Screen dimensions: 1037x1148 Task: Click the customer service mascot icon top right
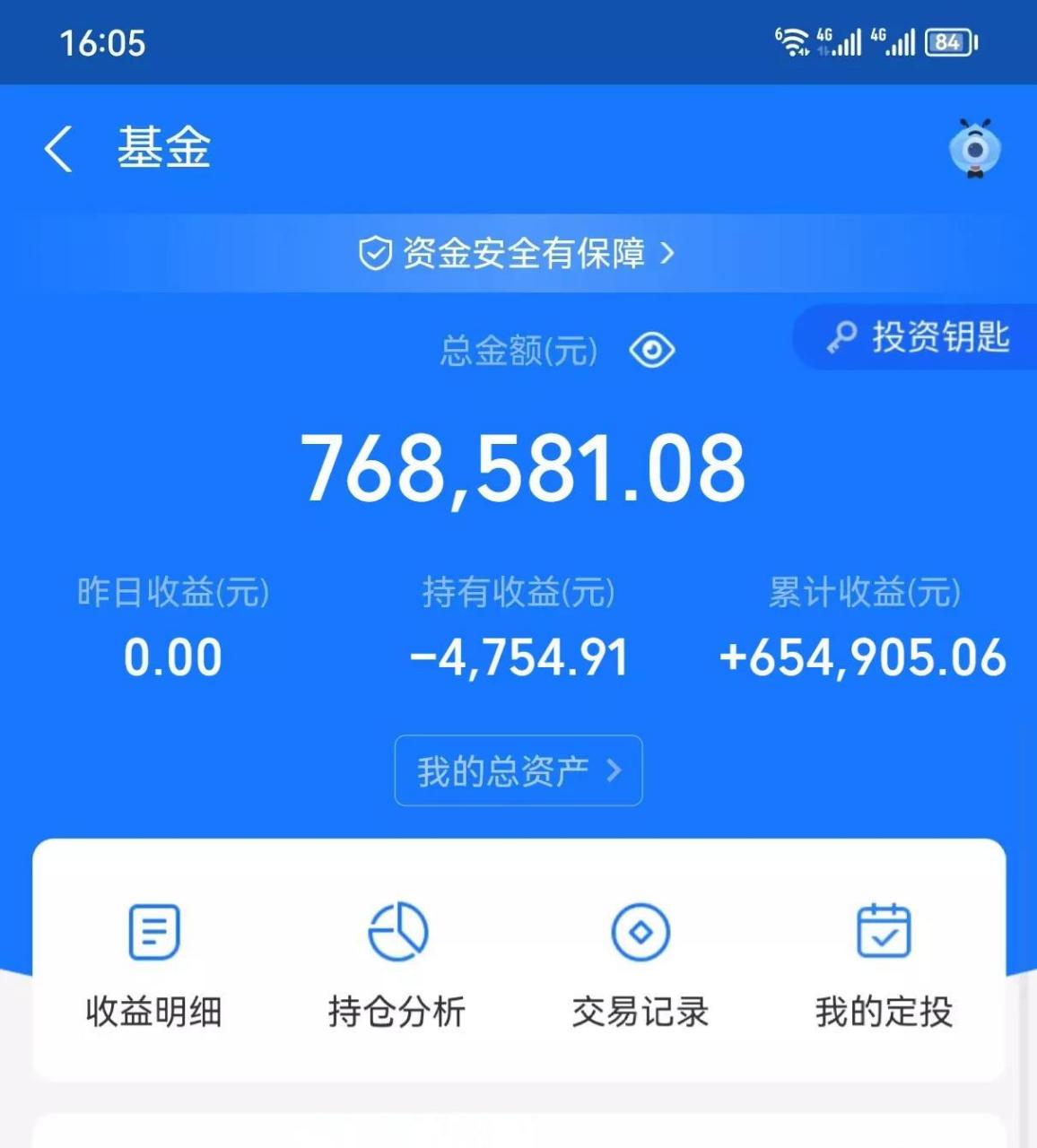click(974, 149)
